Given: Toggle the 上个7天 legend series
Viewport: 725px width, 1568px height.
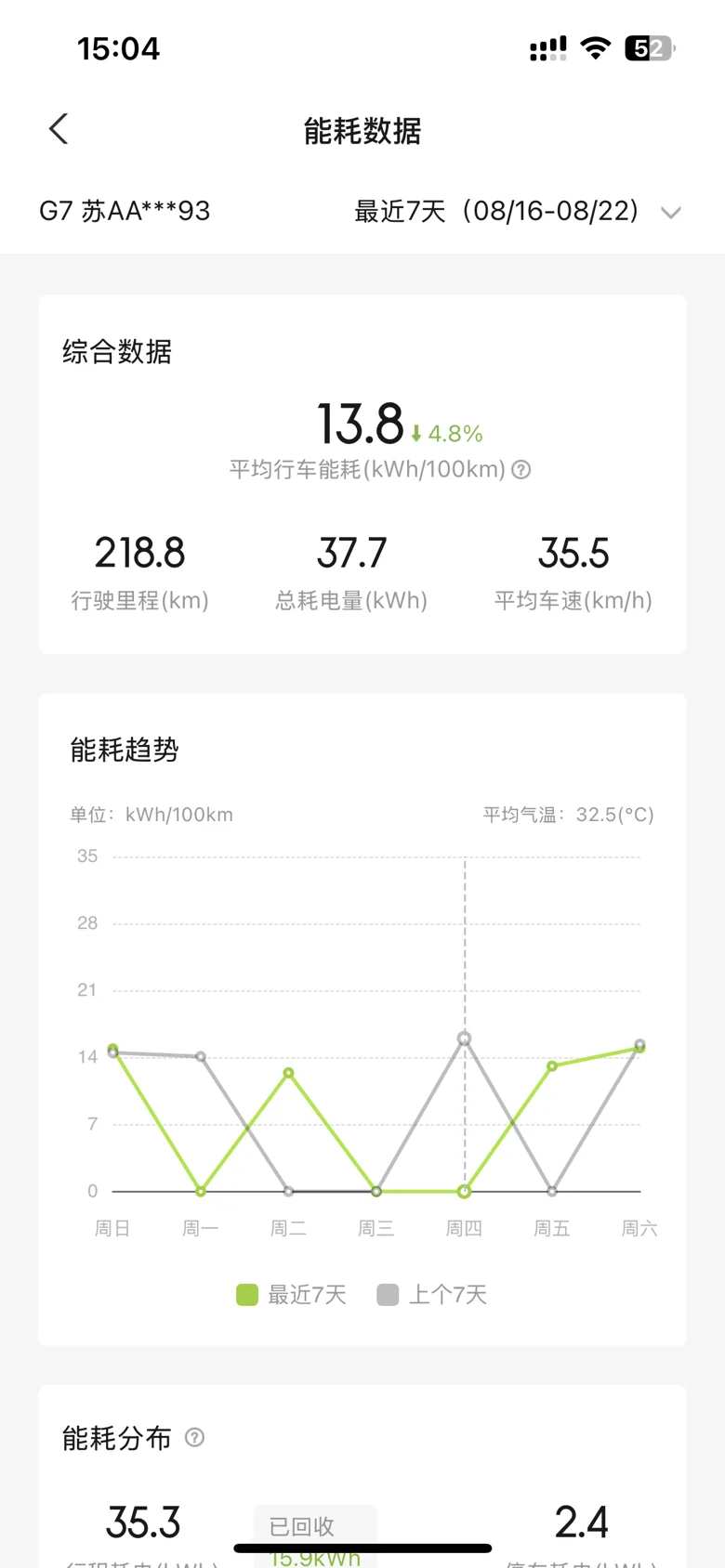Looking at the screenshot, I should (432, 1294).
